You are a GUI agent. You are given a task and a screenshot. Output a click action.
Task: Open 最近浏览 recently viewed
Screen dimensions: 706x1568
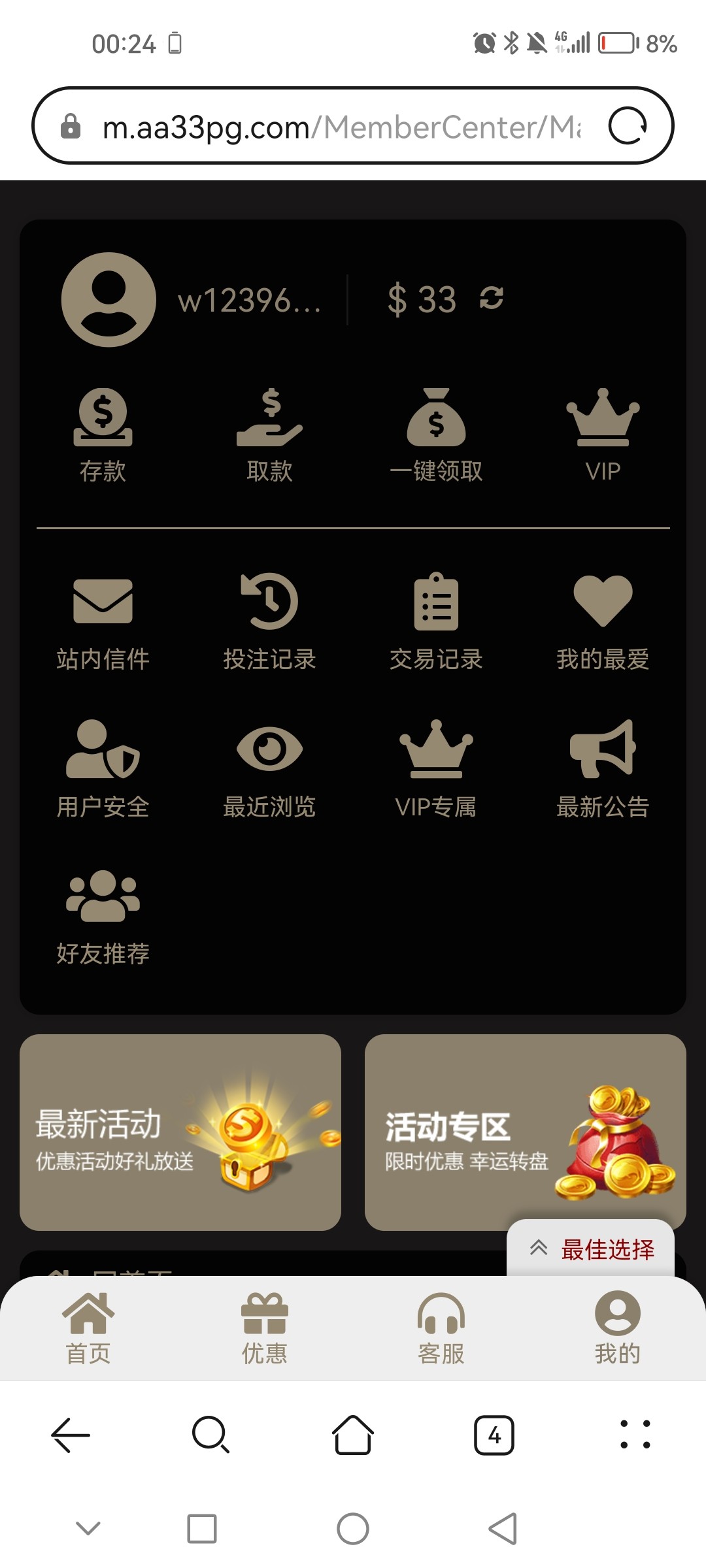pos(269,769)
